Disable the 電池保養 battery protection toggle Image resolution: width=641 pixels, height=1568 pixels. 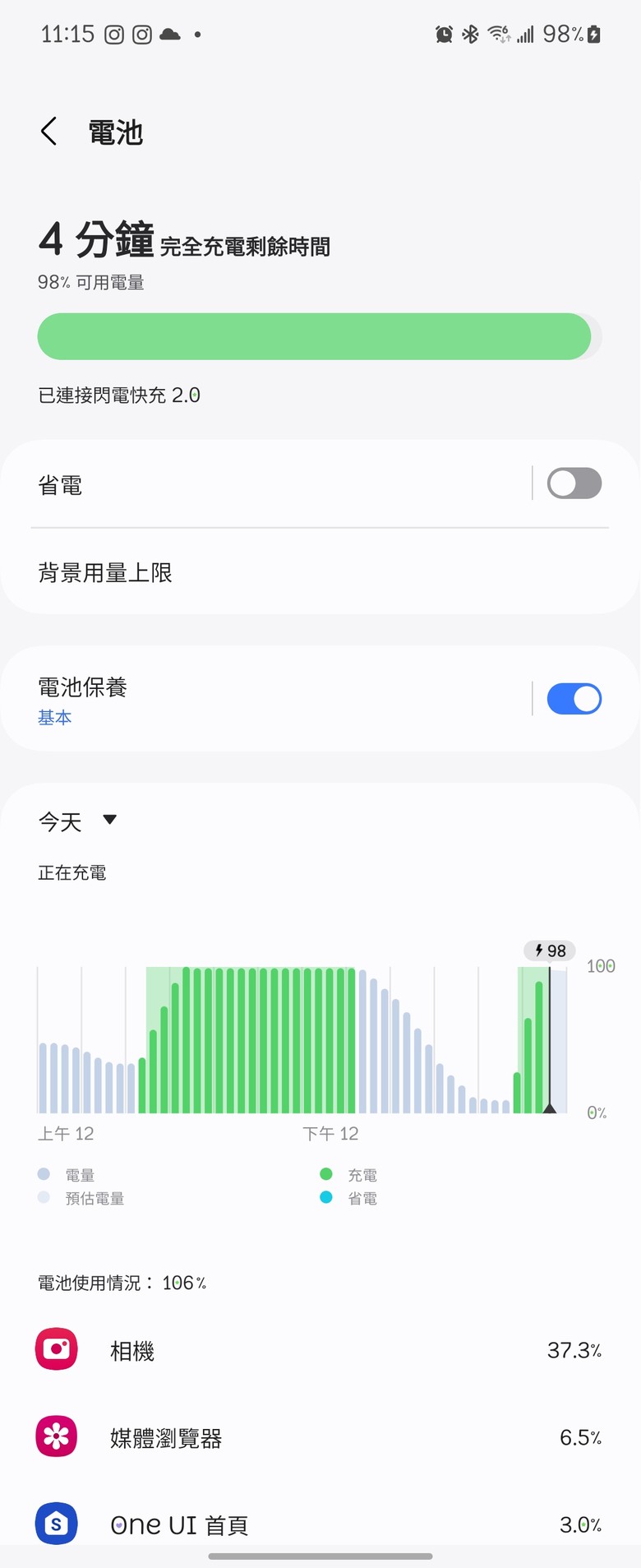click(x=574, y=698)
